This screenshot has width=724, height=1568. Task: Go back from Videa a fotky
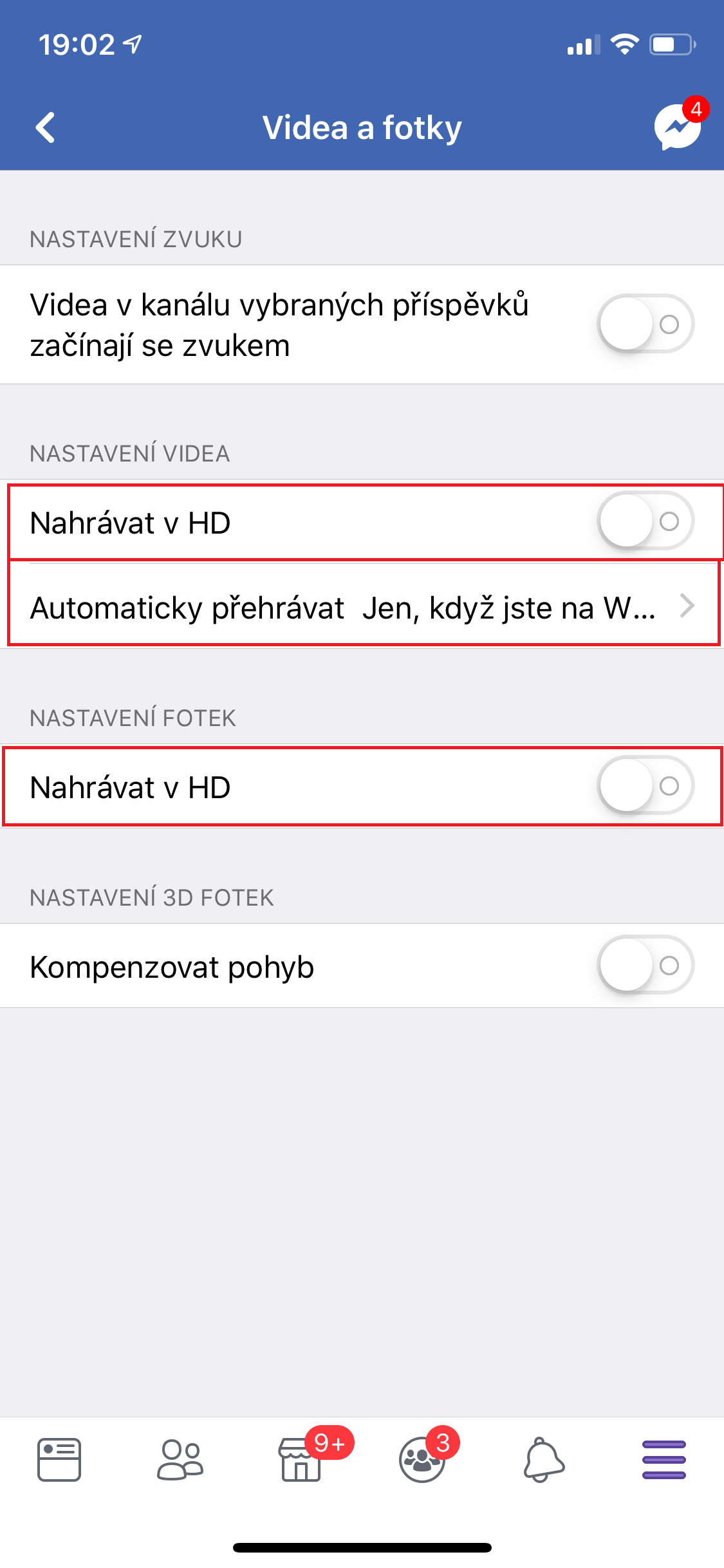coord(45,127)
